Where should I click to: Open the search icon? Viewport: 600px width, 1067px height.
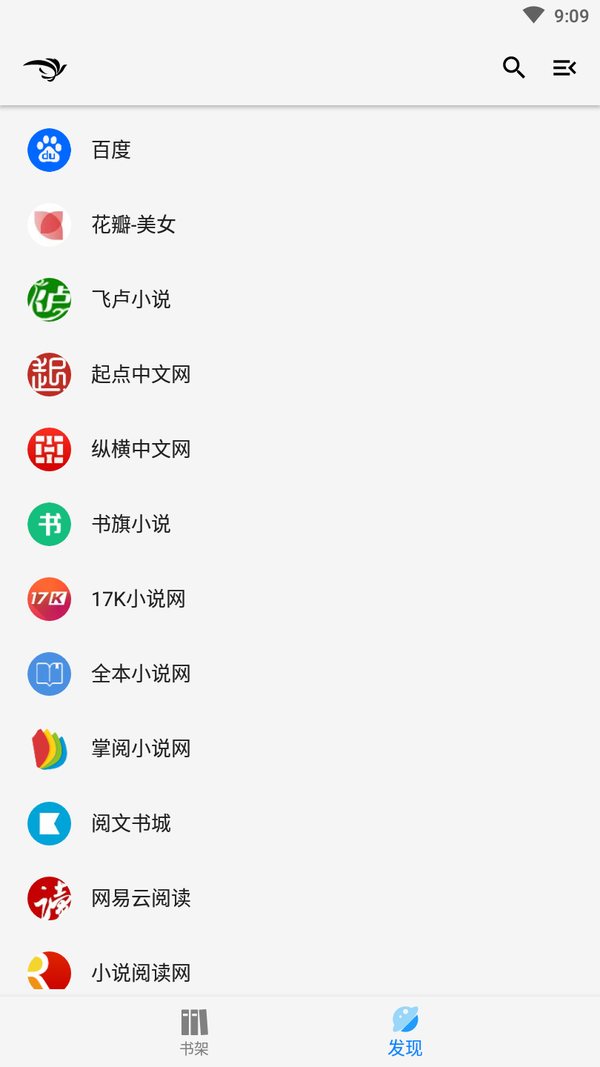click(514, 68)
